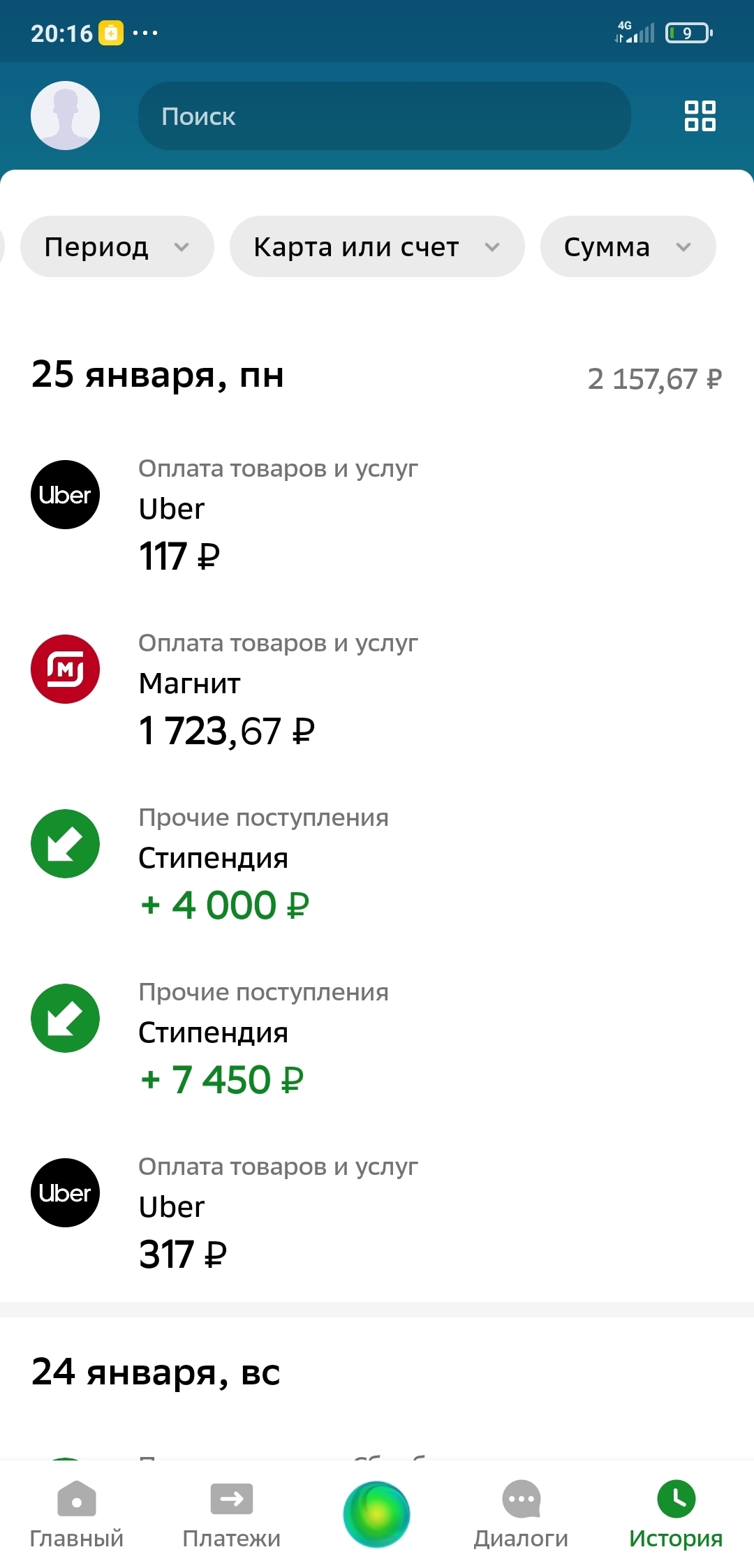The width and height of the screenshot is (754, 1568).
Task: Open the Стипендия + 4 000 ₽ entry
Action: pyautogui.click(x=377, y=866)
